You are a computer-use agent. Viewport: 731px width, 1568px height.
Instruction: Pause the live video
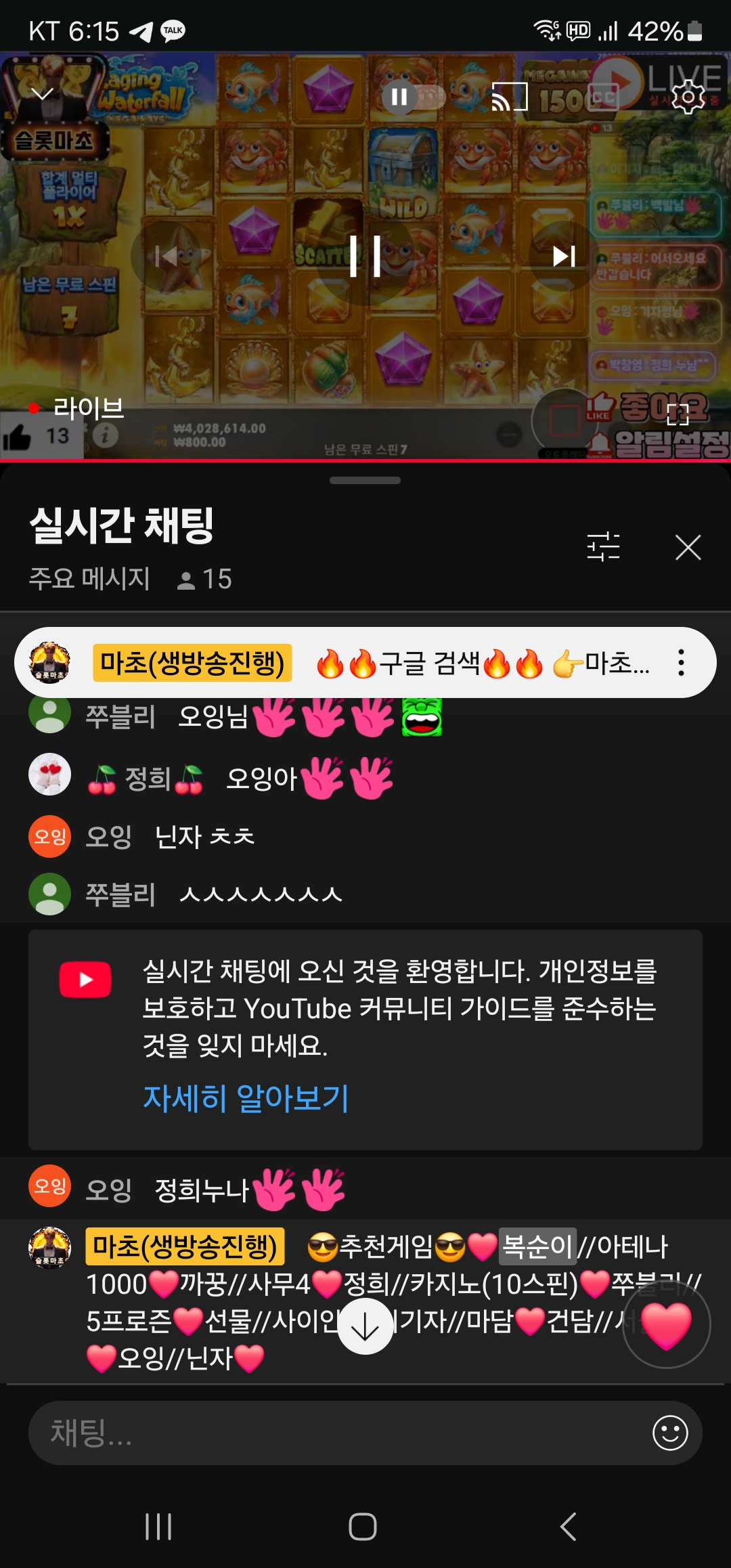(x=365, y=256)
